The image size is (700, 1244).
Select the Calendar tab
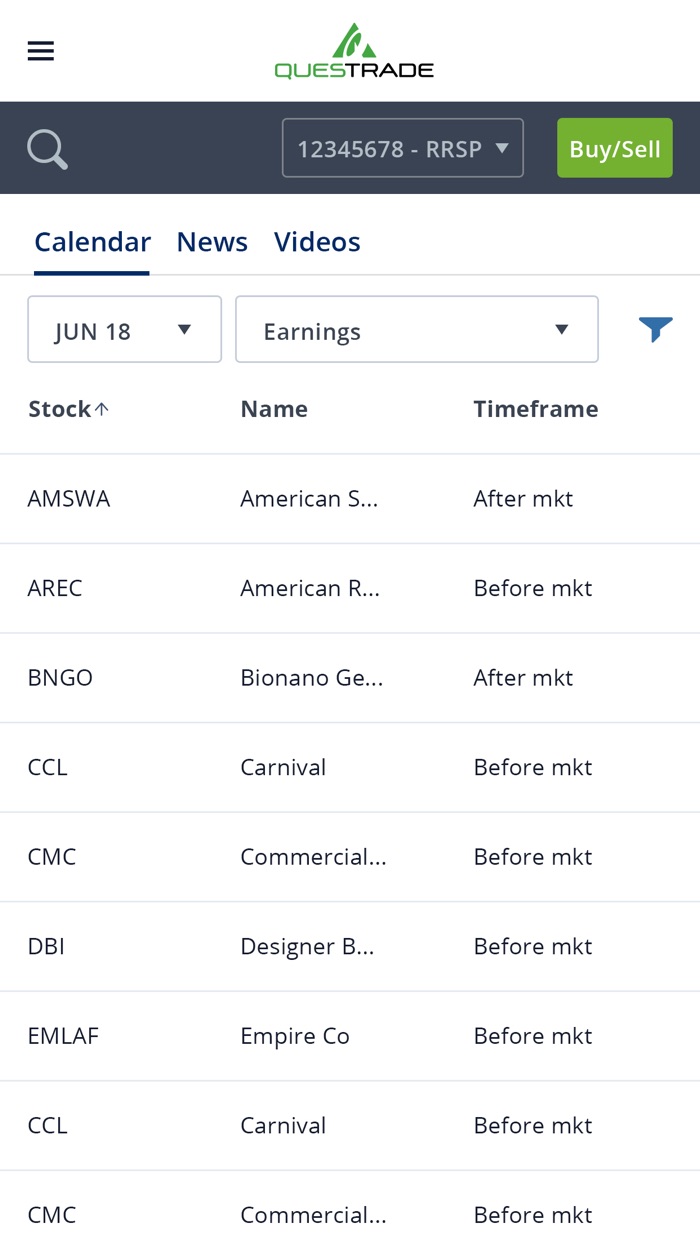pyautogui.click(x=92, y=242)
